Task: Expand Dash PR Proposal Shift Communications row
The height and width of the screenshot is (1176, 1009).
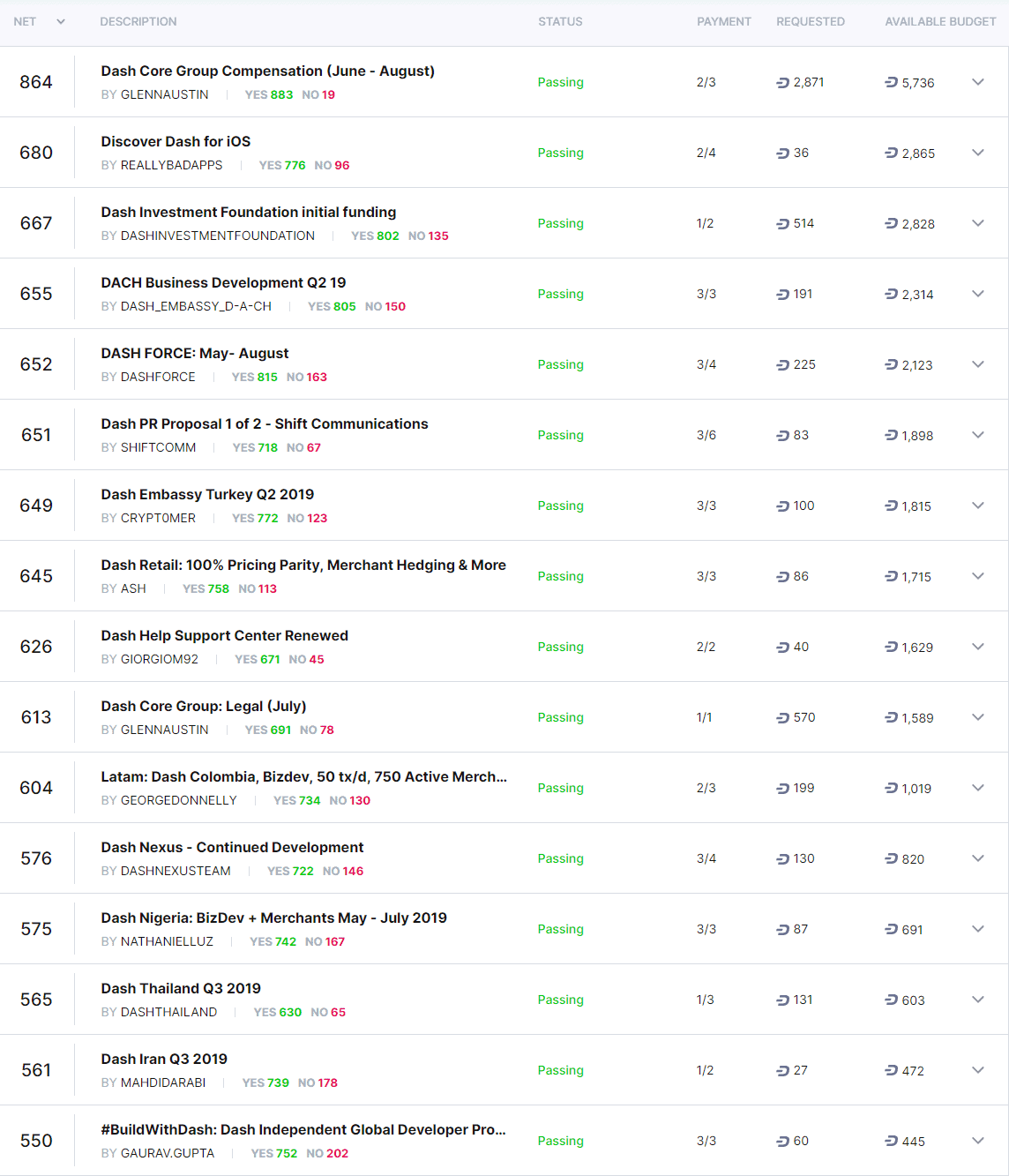Action: point(977,435)
